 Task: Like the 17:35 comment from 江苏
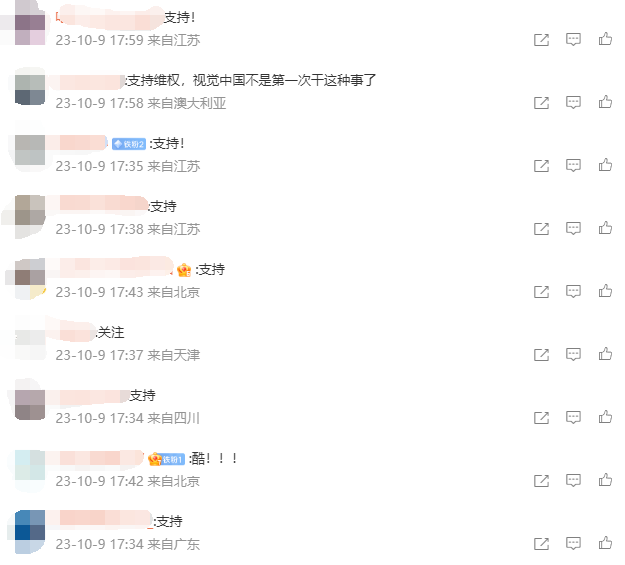coord(605,166)
